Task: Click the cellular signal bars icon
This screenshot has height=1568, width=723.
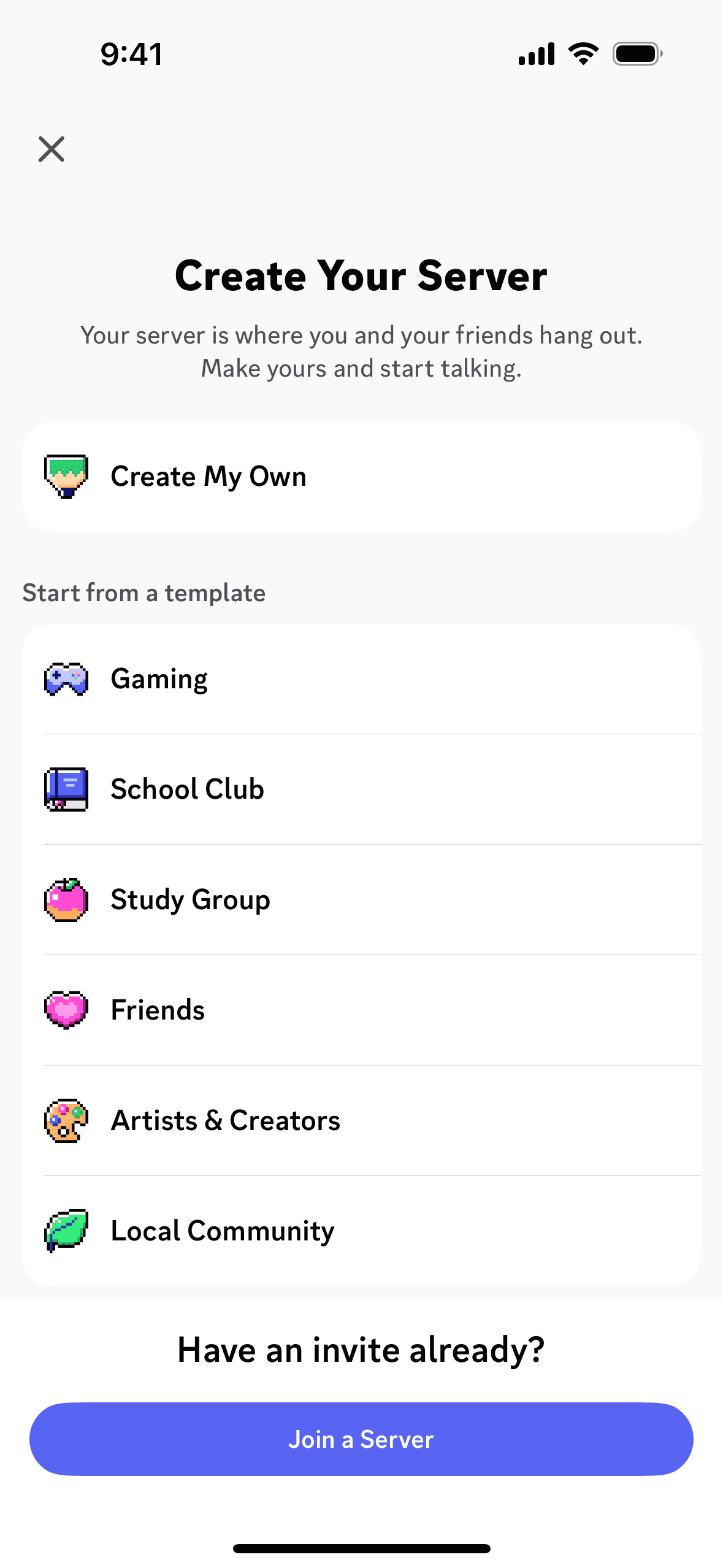Action: click(536, 53)
